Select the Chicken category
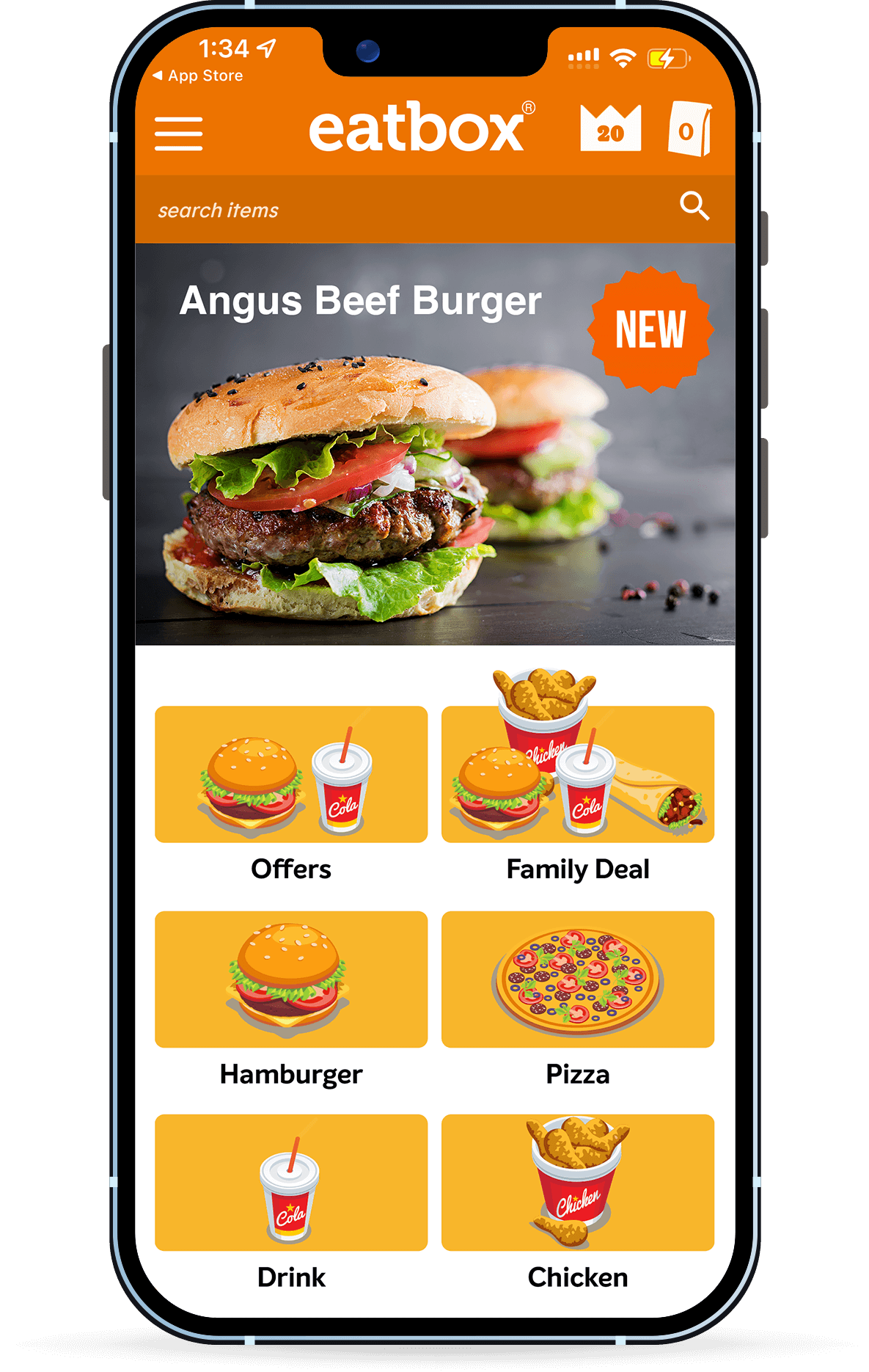Screen dimensions: 869x1372 click(x=577, y=1183)
